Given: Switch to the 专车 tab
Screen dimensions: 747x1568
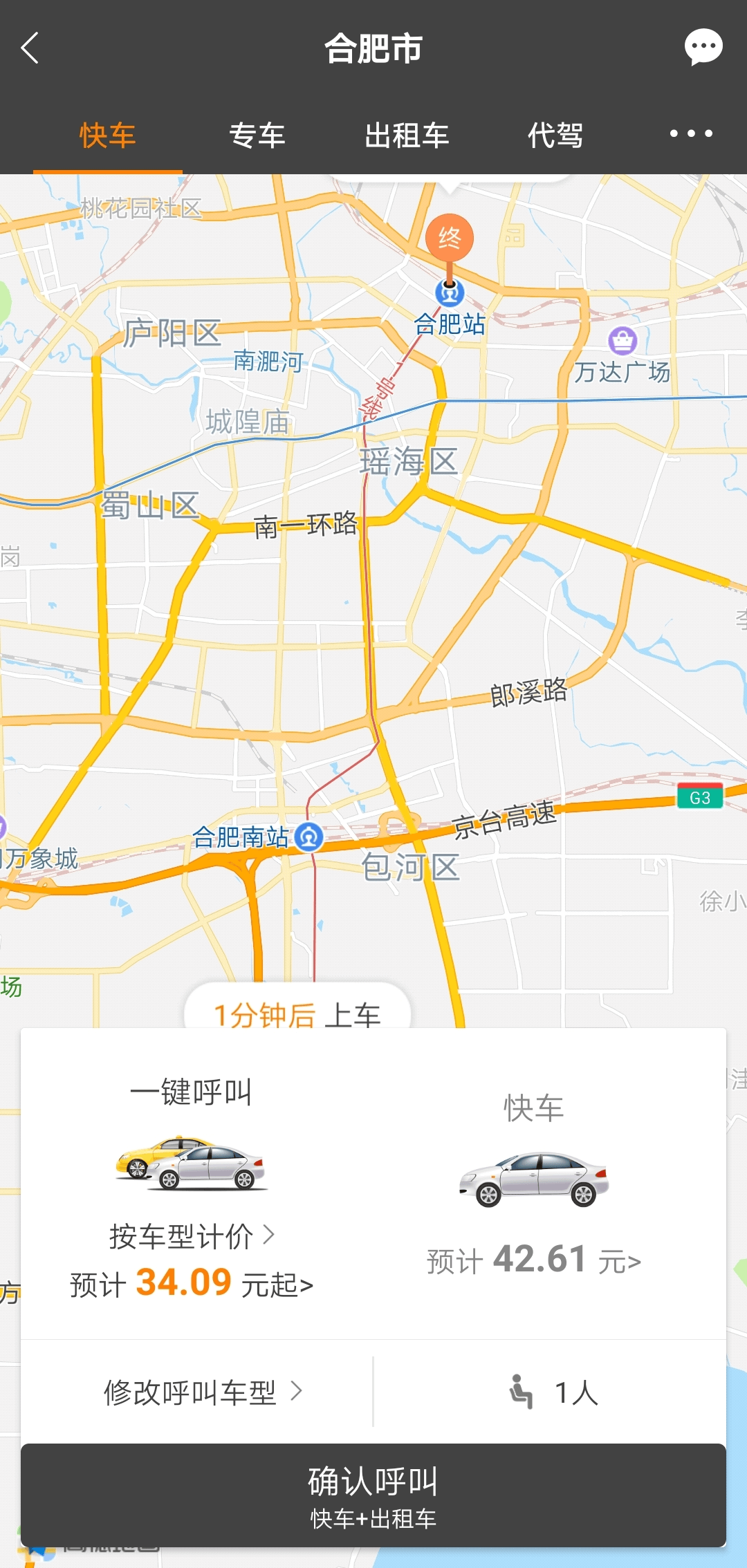Looking at the screenshot, I should click(257, 136).
